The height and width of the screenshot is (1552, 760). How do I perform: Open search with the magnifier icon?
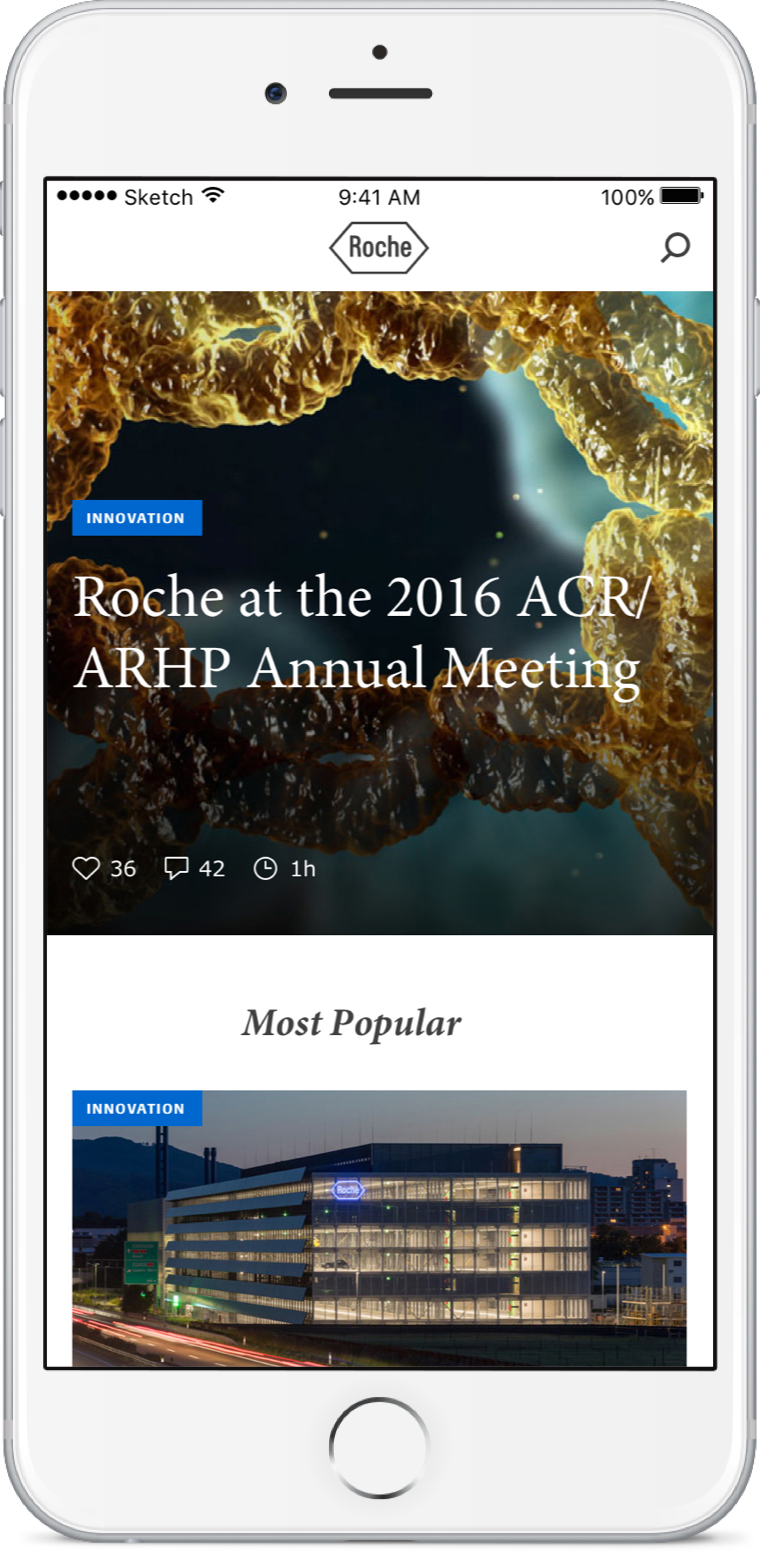pyautogui.click(x=675, y=247)
